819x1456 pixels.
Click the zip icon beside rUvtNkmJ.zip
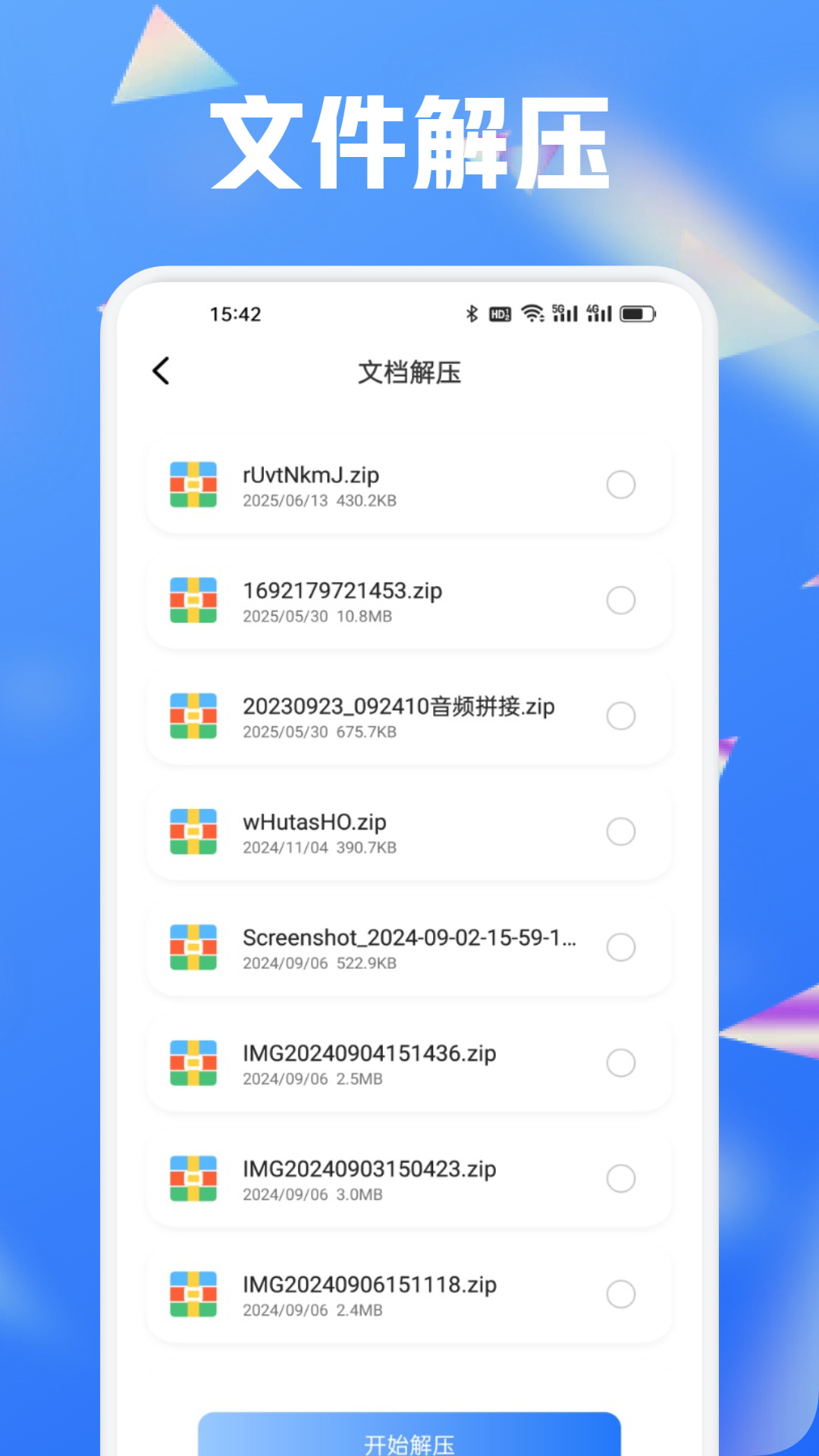pos(193,485)
